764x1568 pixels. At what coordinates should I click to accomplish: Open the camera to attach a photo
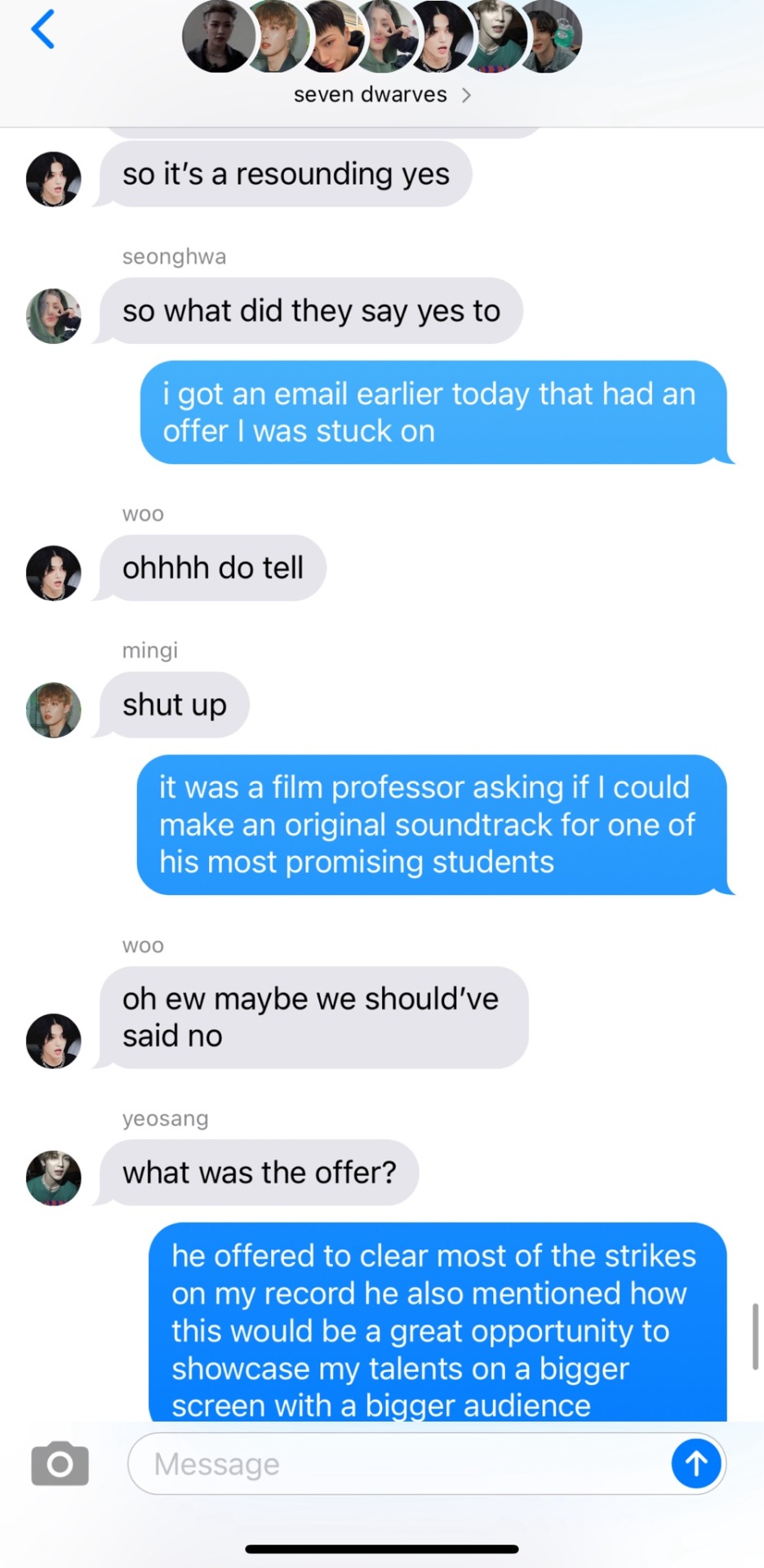pyautogui.click(x=60, y=1463)
